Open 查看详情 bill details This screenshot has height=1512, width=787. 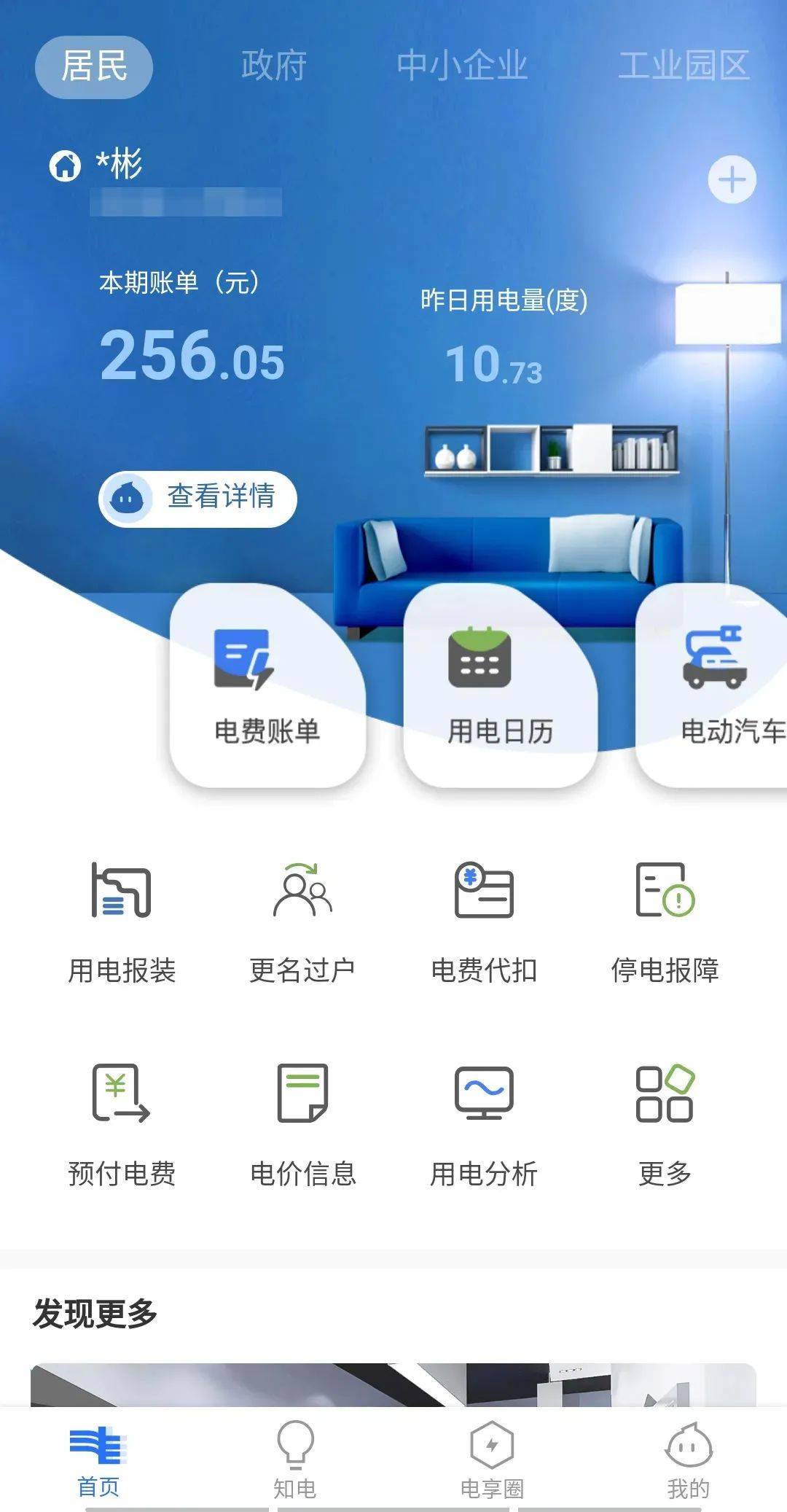(x=198, y=498)
